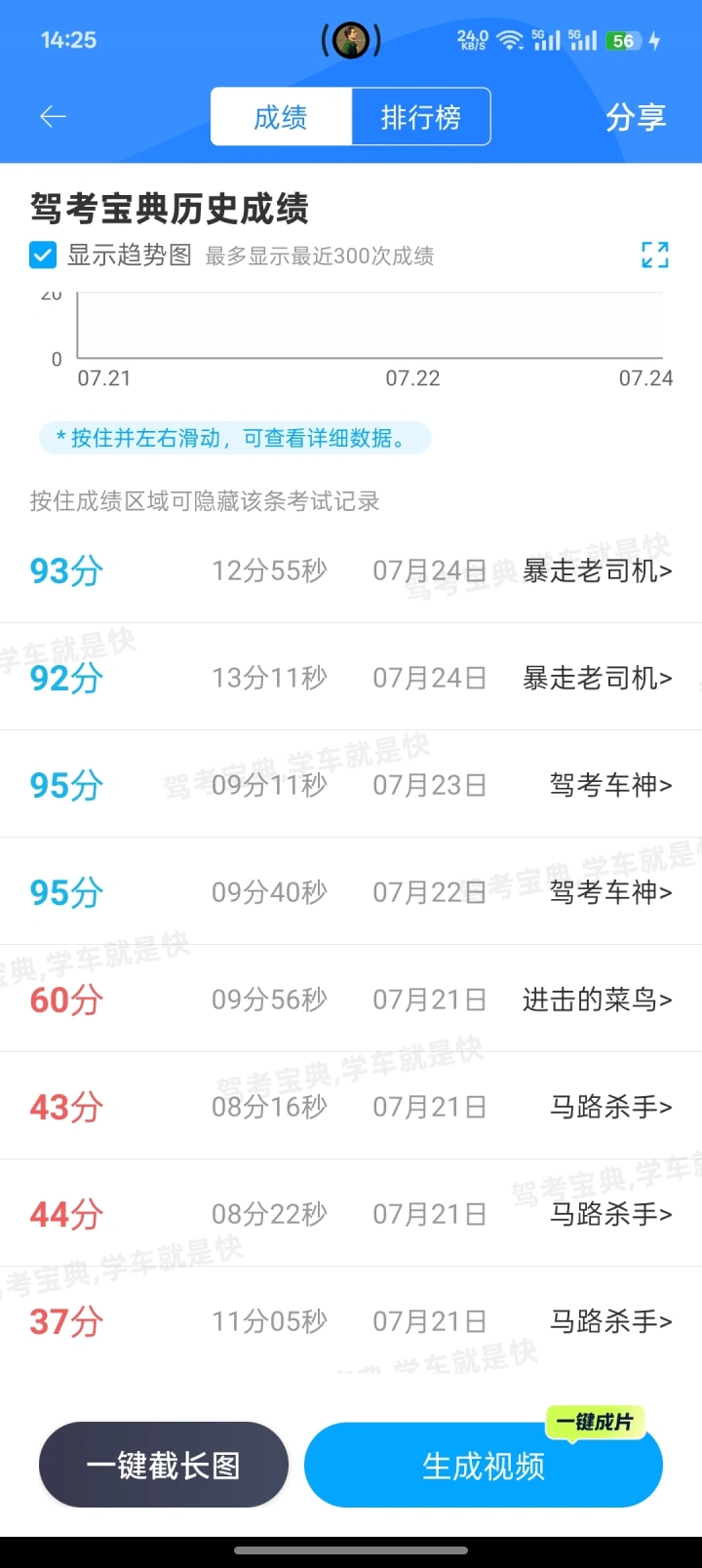Tap 一键截长图 to capture long screenshot
The height and width of the screenshot is (1568, 702).
tap(164, 1465)
